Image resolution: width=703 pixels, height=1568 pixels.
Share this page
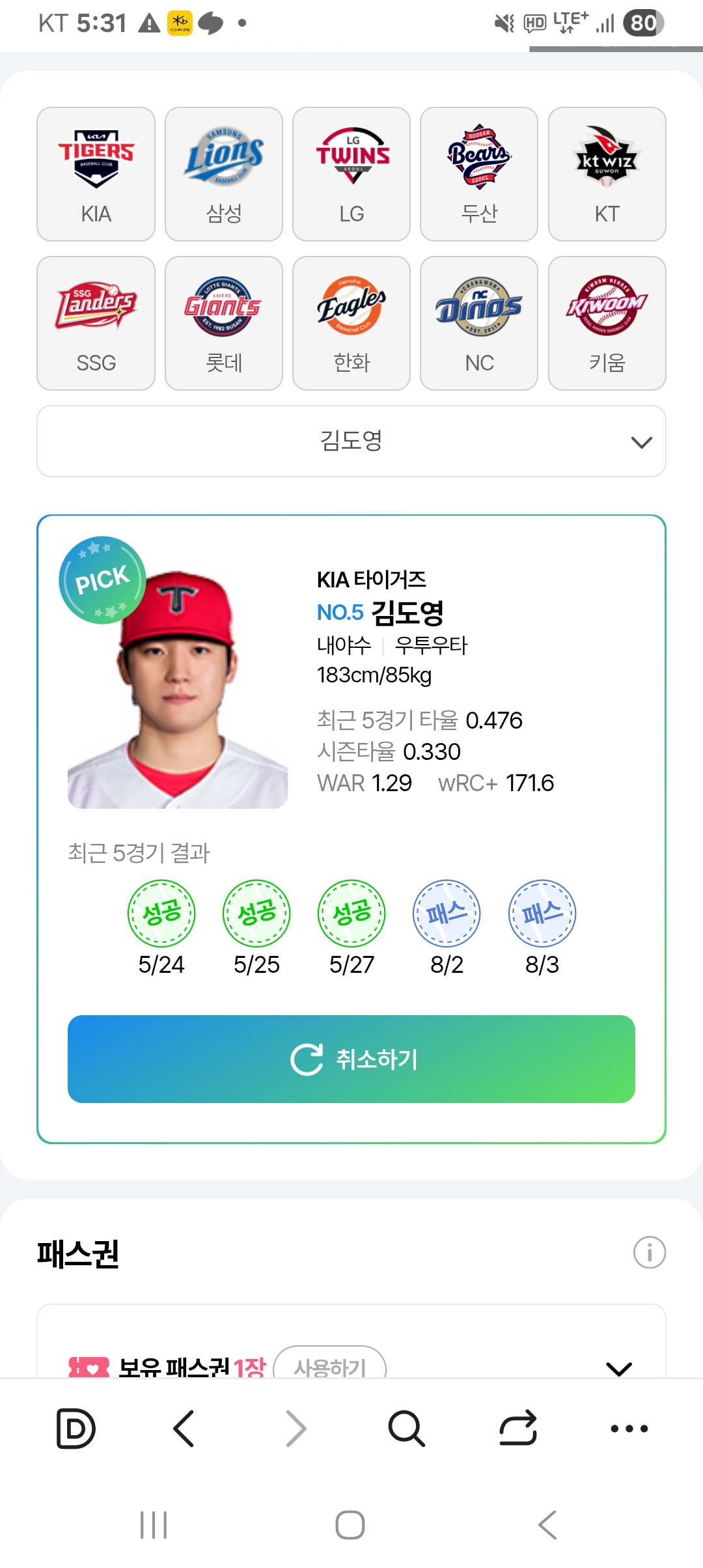pos(518,1429)
